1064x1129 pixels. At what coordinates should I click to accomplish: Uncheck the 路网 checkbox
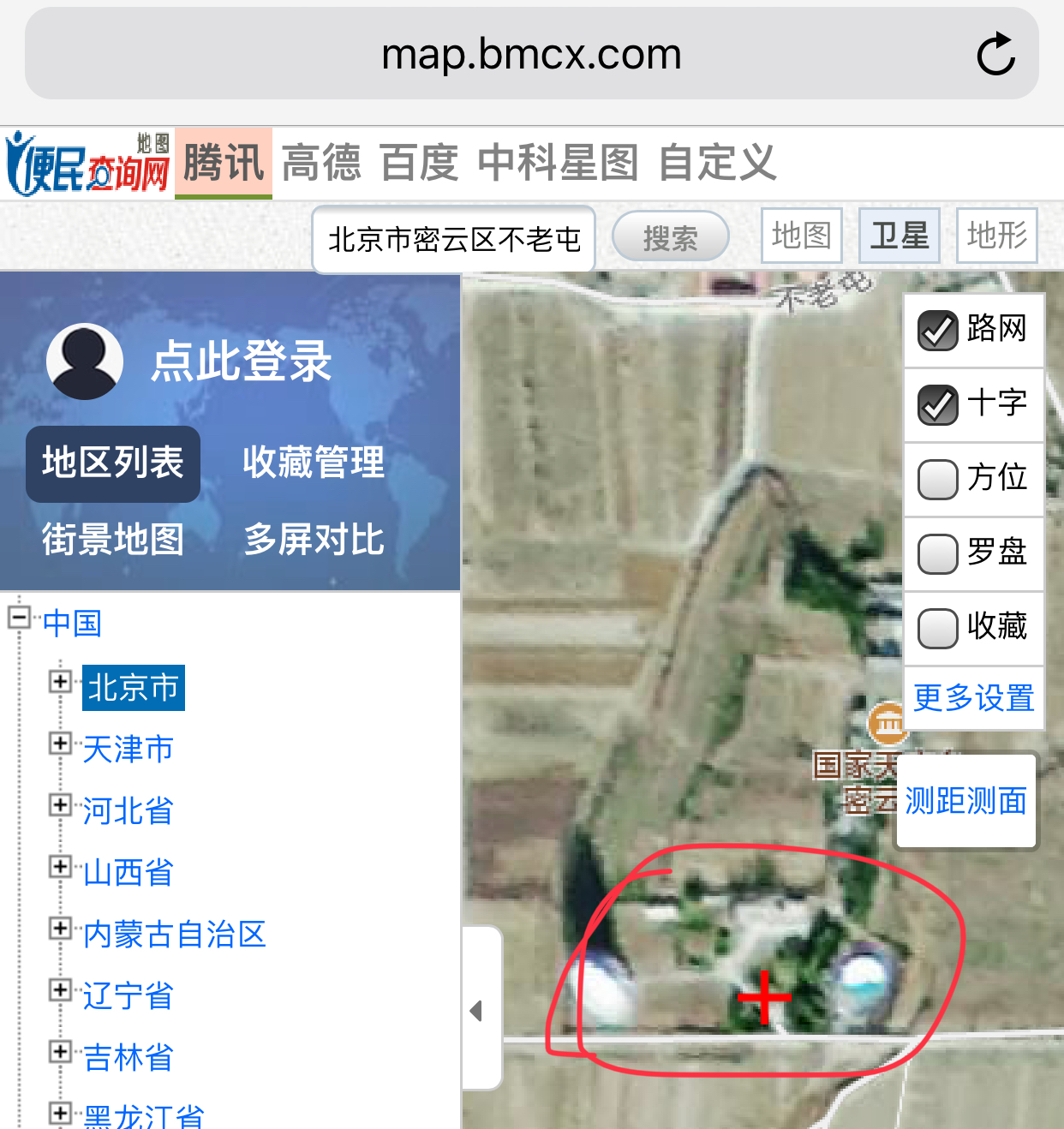[937, 331]
